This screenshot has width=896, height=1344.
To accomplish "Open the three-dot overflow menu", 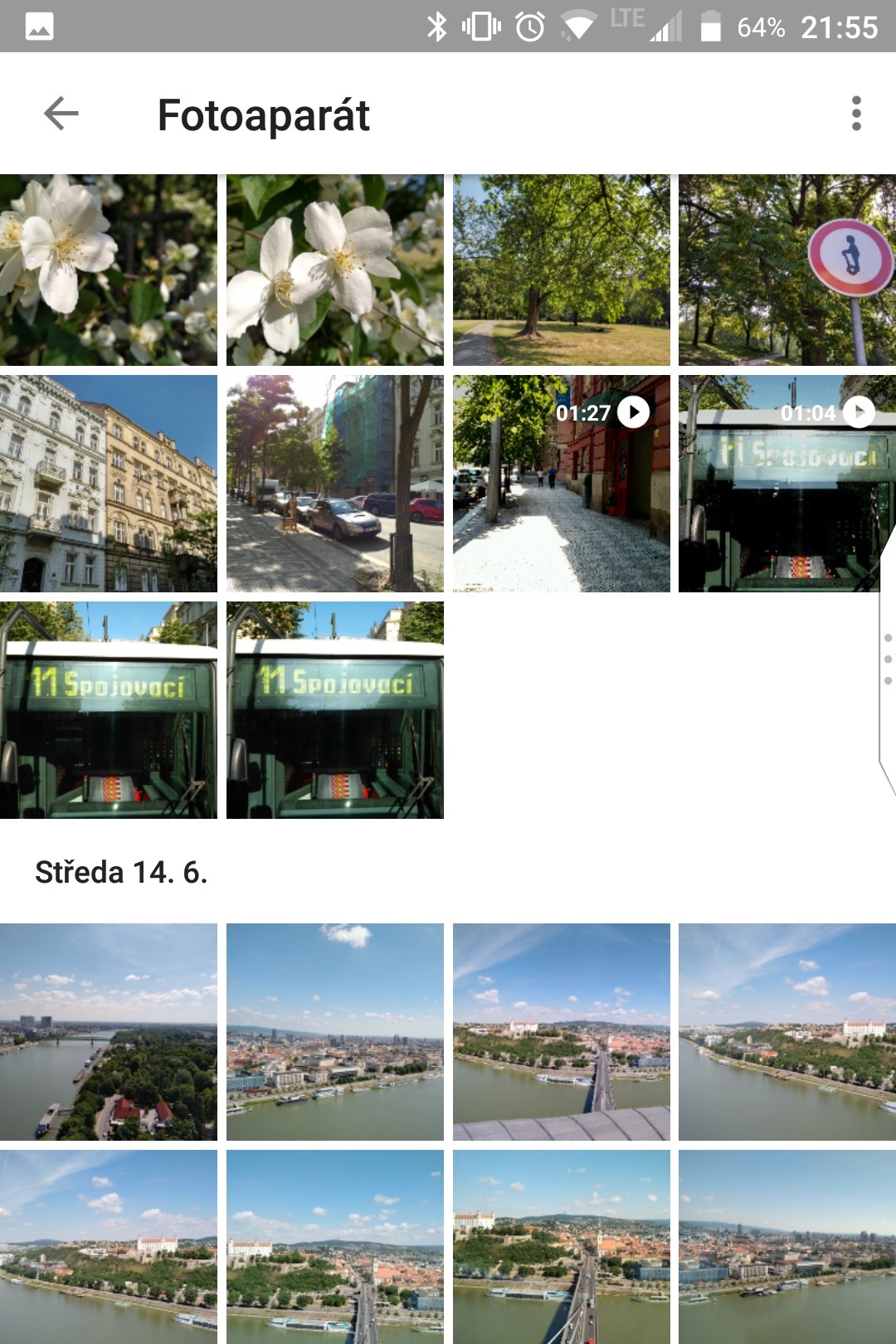I will [x=856, y=114].
